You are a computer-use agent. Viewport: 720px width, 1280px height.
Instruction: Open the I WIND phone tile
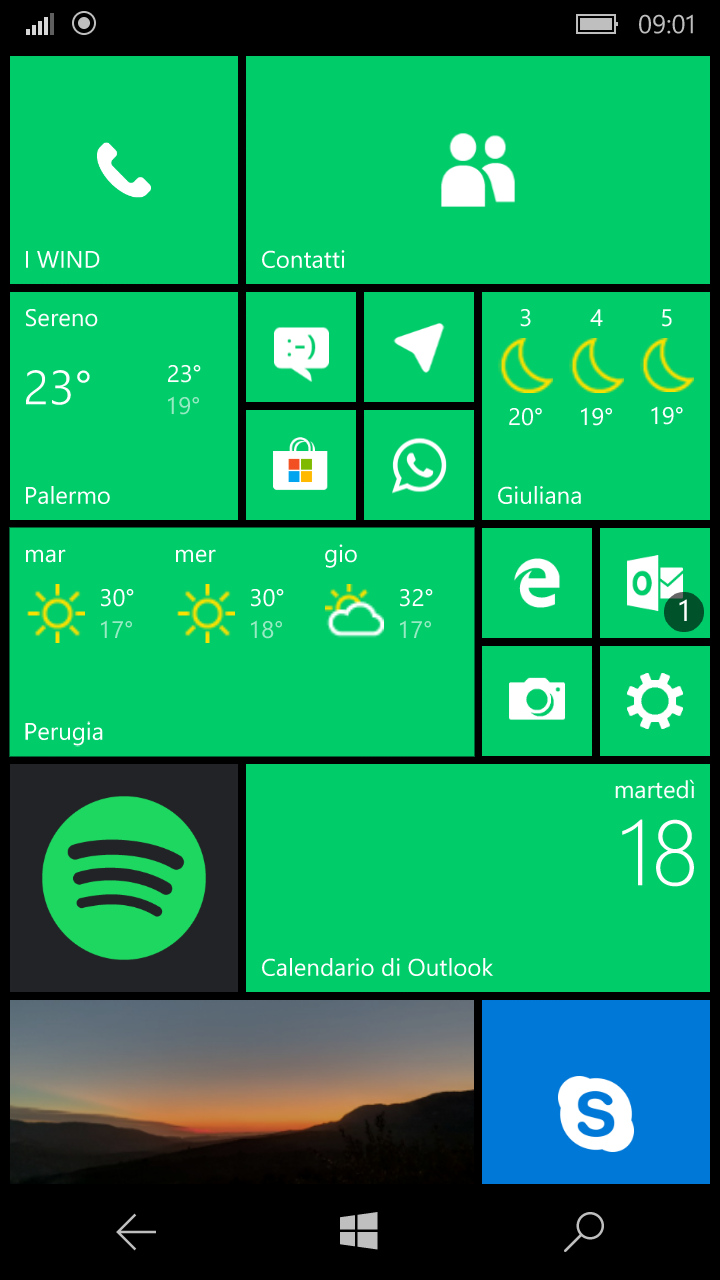pyautogui.click(x=124, y=170)
